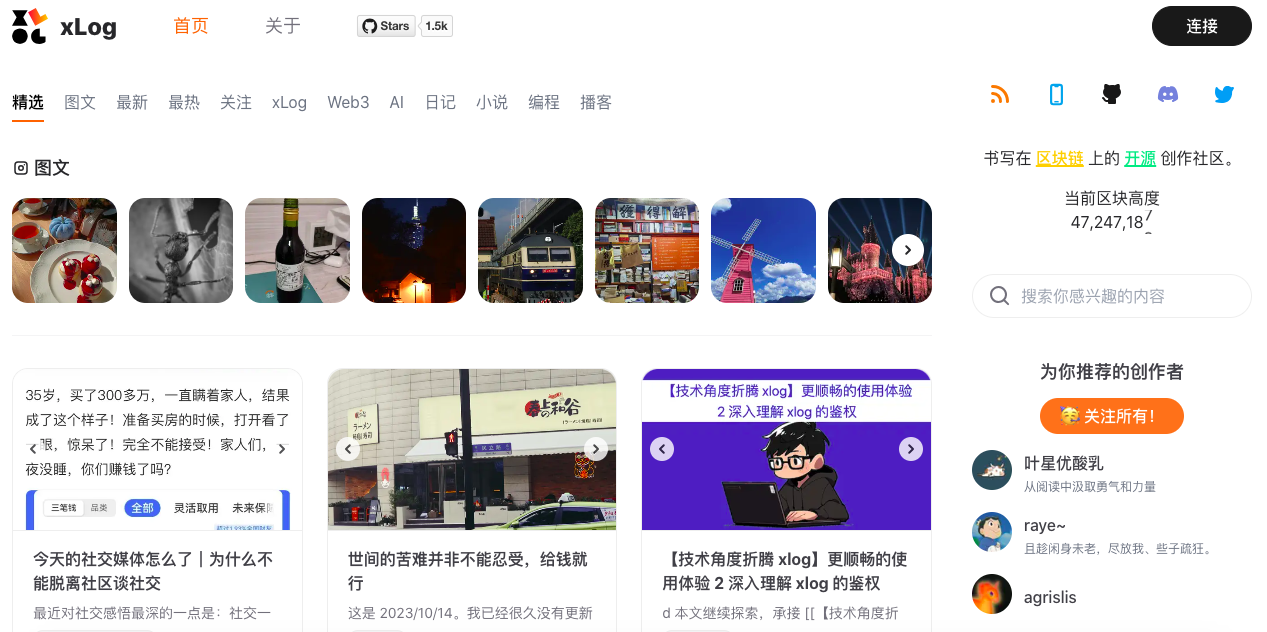The width and height of the screenshot is (1267, 632).
Task: Switch to the 最新 tab
Action: 132,102
